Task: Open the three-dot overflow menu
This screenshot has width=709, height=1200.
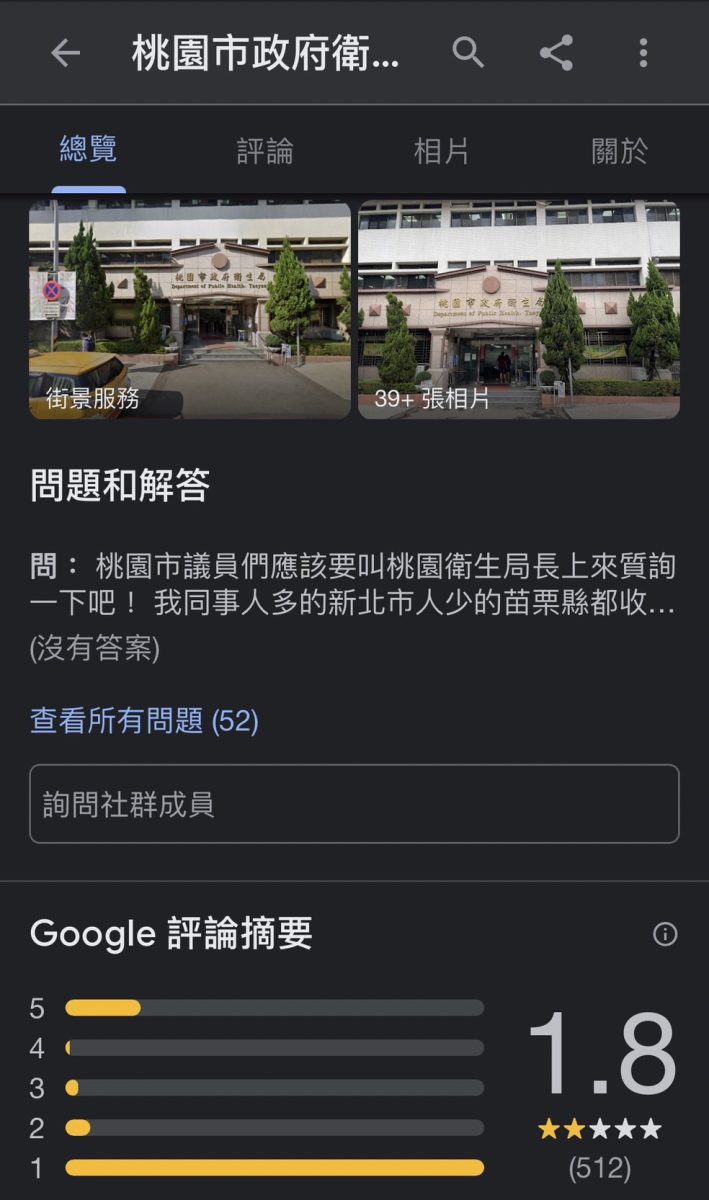Action: point(643,52)
